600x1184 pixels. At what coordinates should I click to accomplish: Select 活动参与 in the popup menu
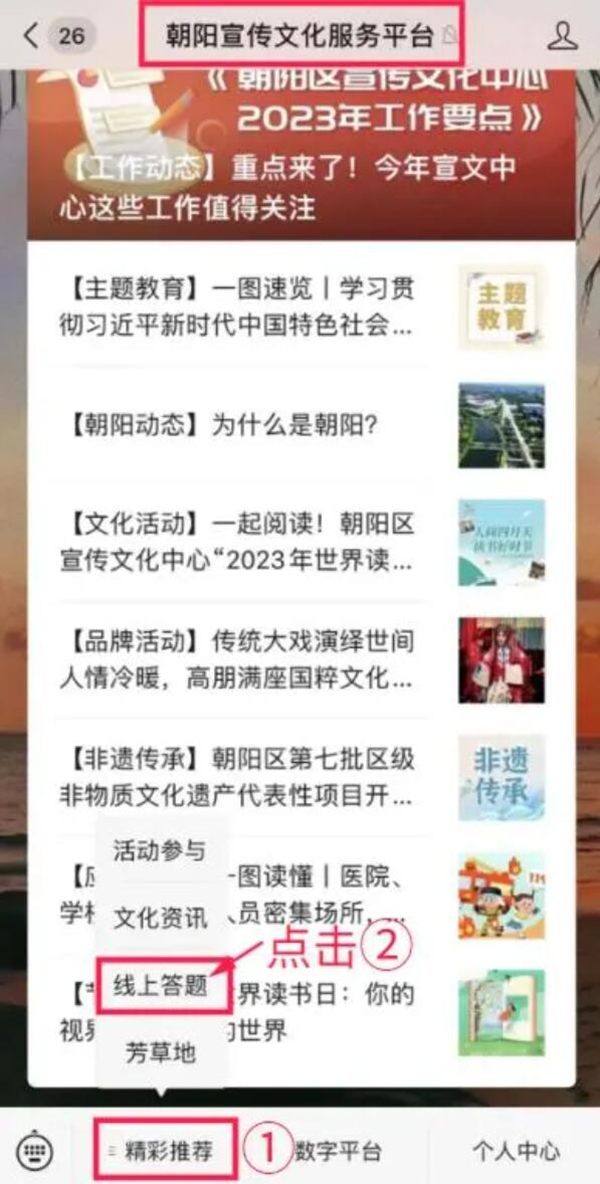pyautogui.click(x=159, y=851)
